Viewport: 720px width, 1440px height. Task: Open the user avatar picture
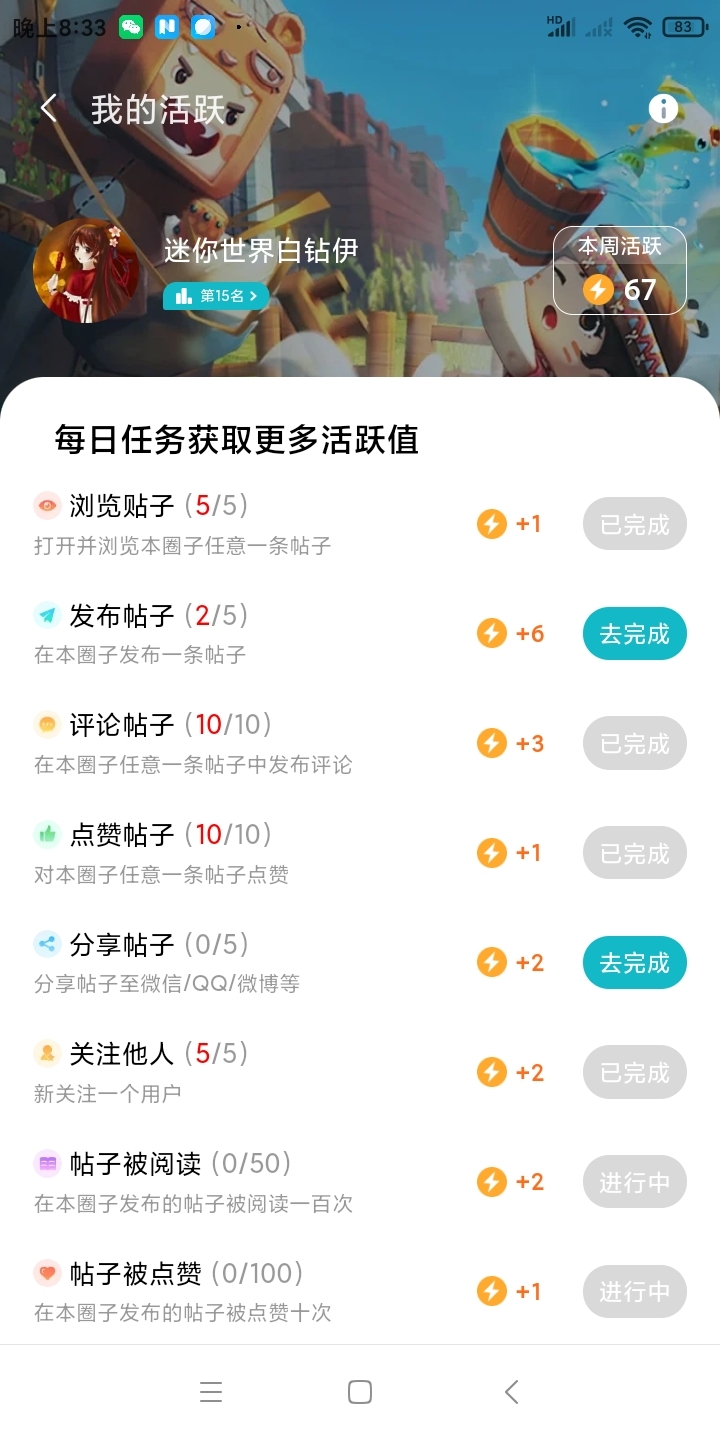click(x=86, y=270)
